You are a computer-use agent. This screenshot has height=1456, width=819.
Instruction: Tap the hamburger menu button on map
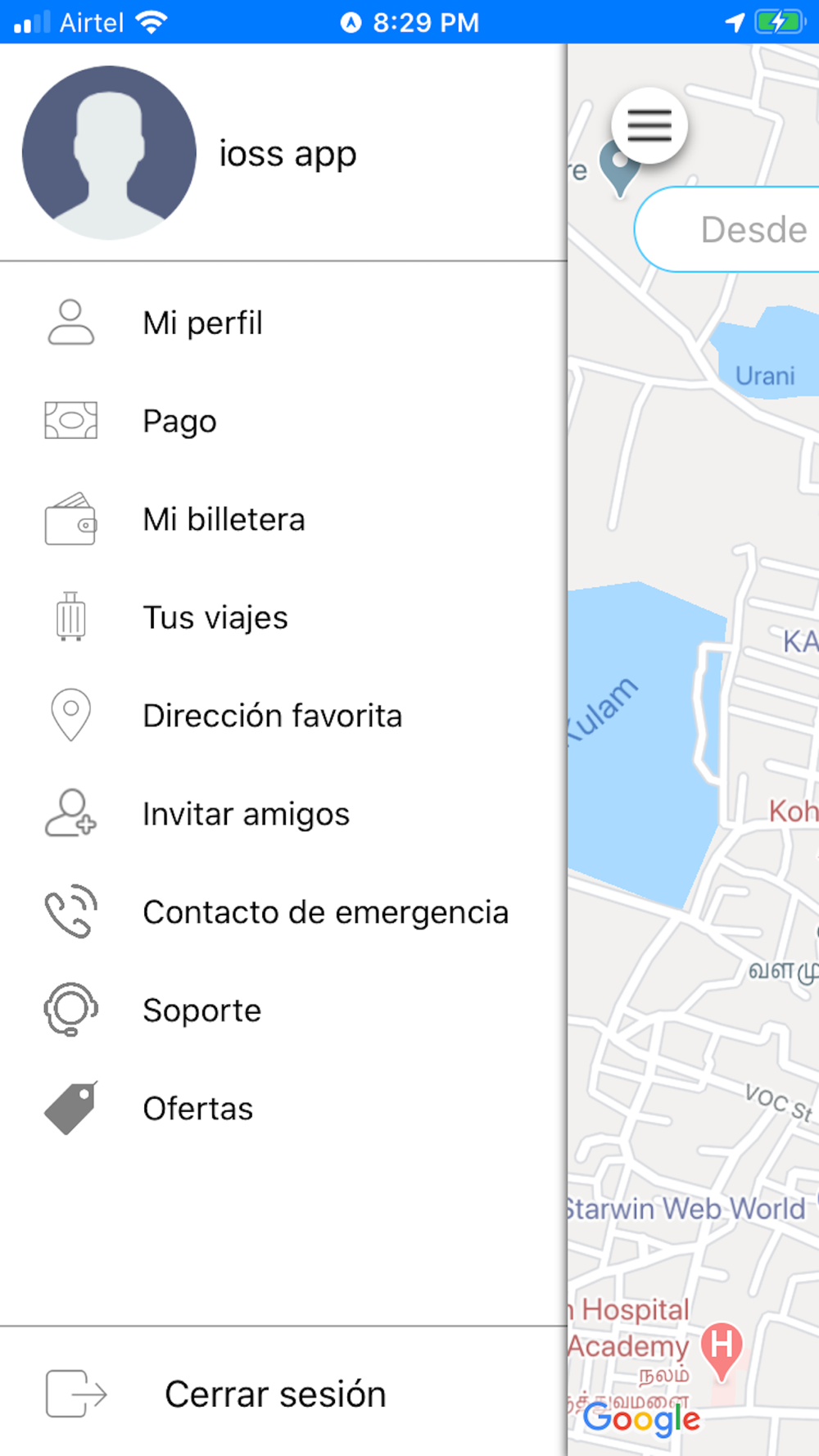tap(649, 126)
